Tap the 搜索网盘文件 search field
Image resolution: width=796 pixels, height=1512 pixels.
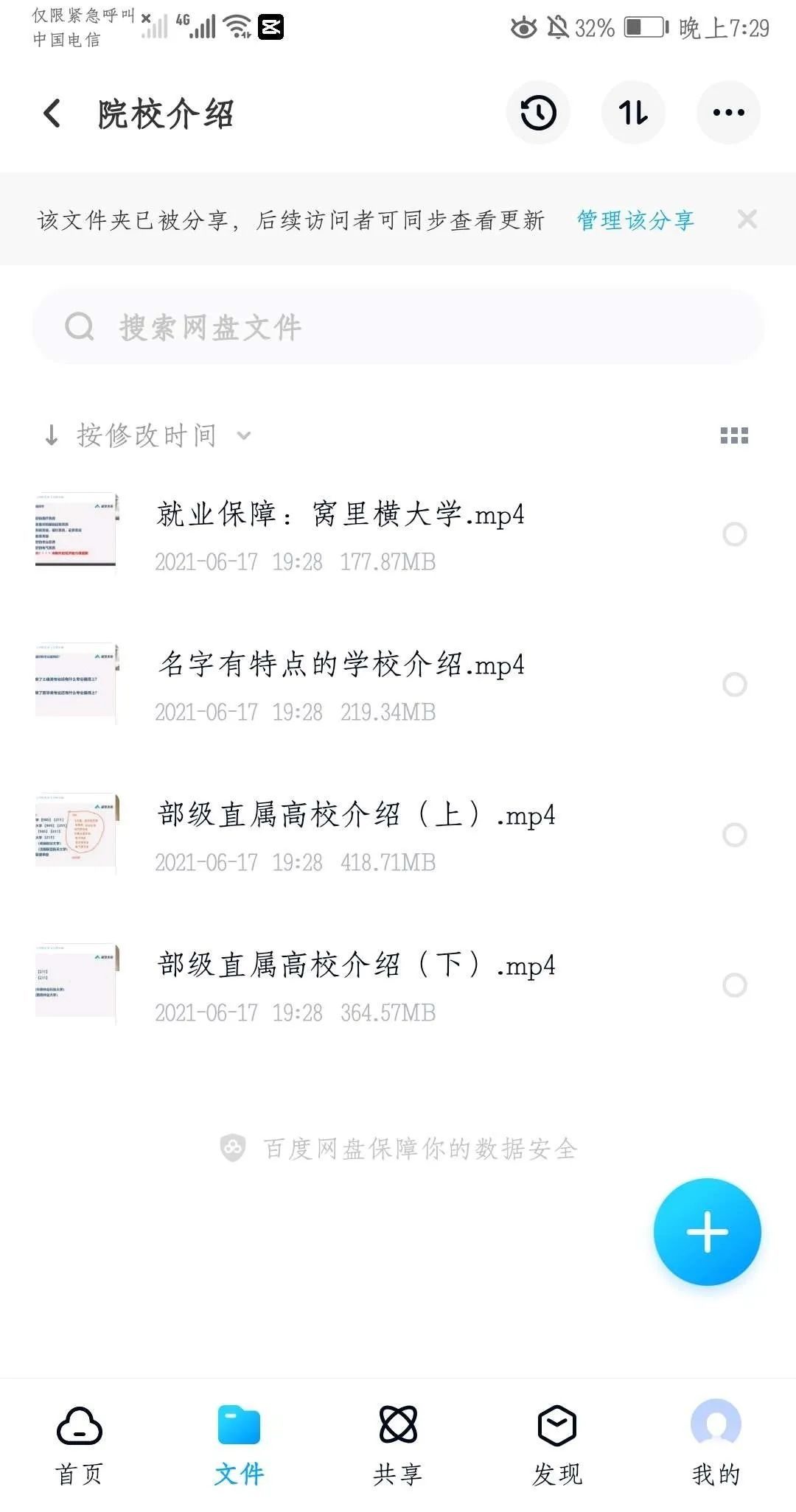coord(398,329)
